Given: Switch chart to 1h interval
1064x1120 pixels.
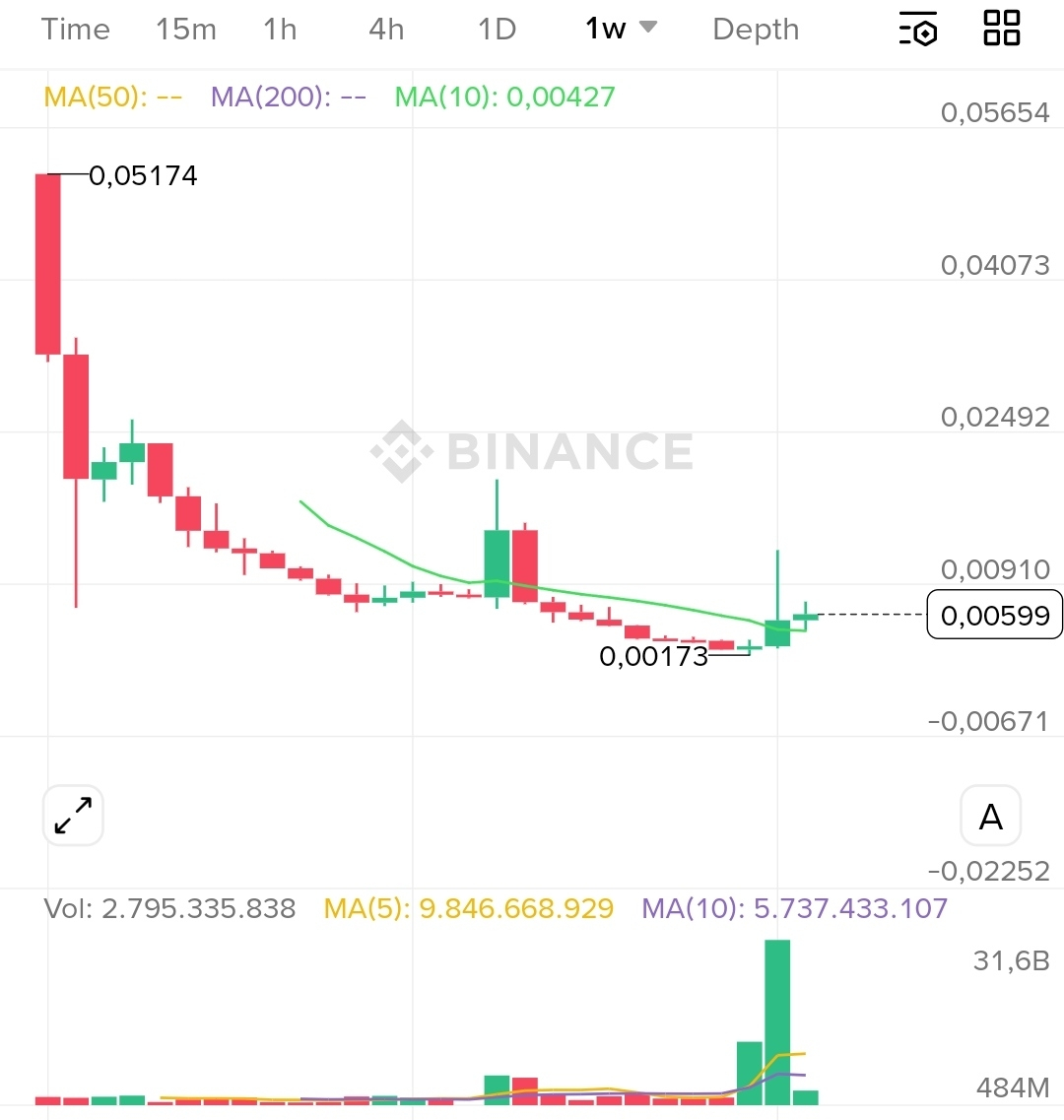Looking at the screenshot, I should click(280, 30).
